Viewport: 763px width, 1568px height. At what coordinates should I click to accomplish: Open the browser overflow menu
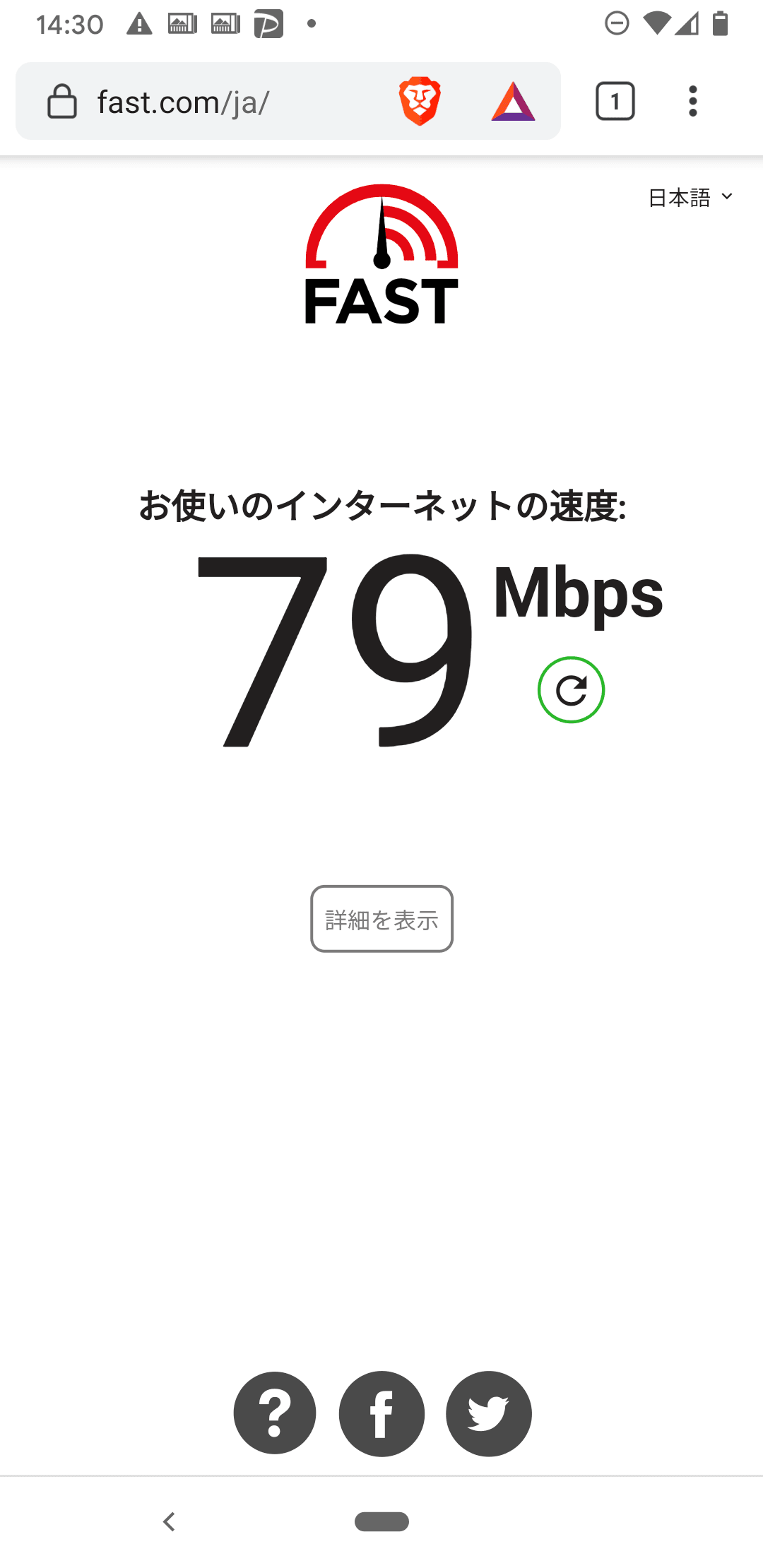(x=692, y=101)
